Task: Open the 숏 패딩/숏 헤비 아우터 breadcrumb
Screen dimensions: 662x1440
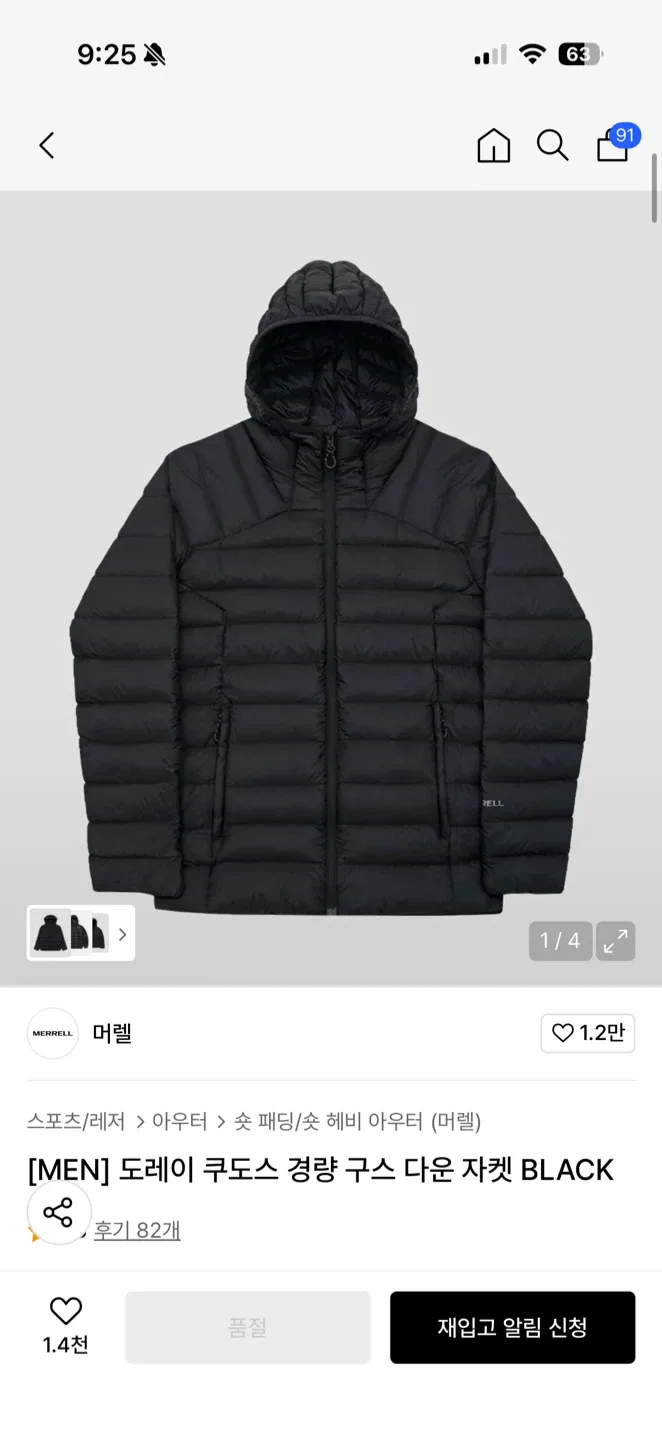Action: (x=329, y=1122)
